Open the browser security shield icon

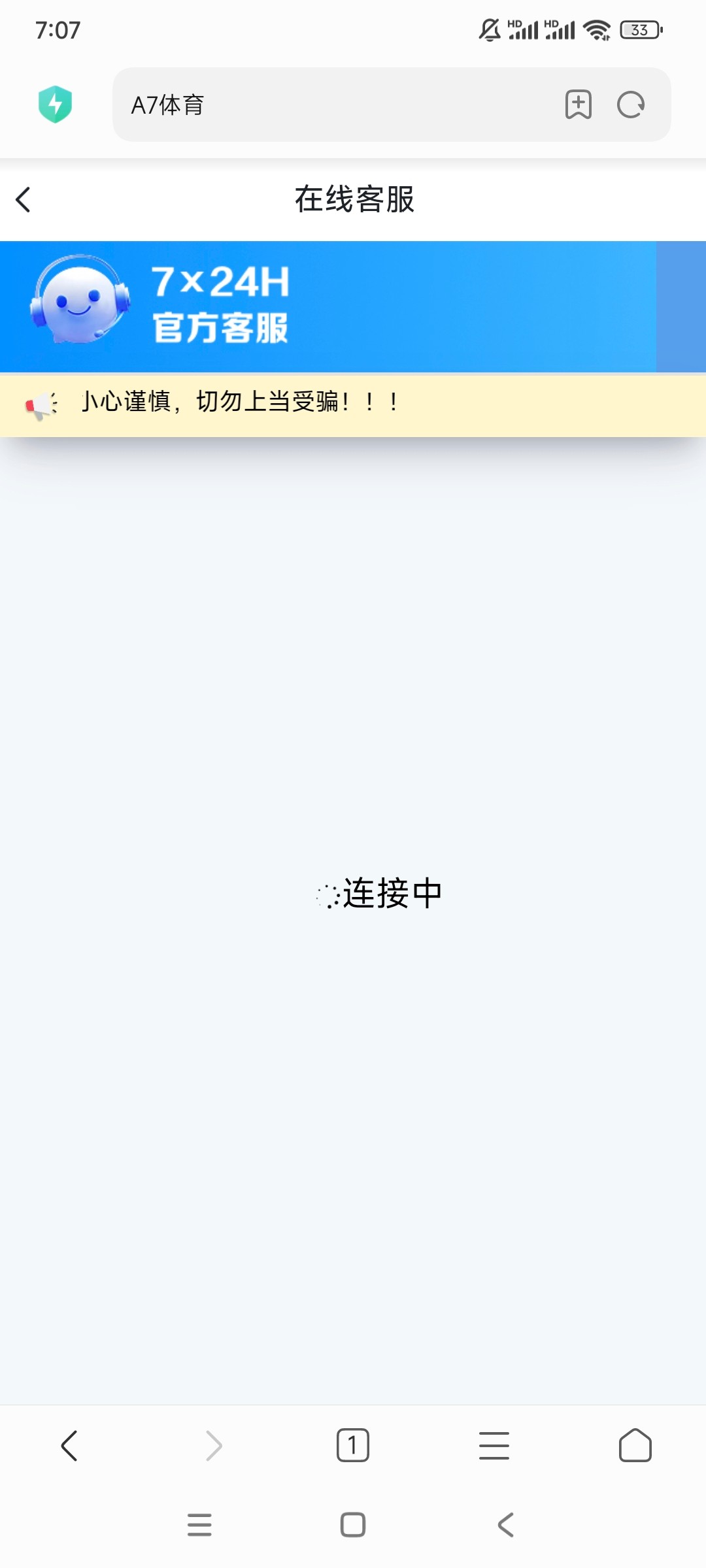tap(55, 105)
